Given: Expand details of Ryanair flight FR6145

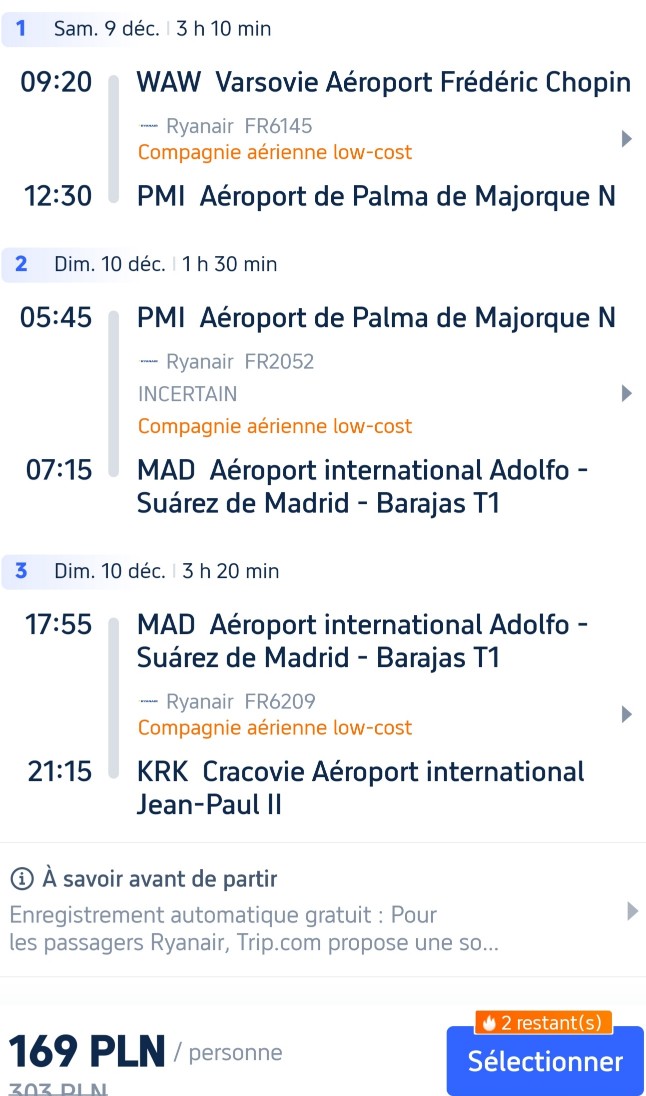Looking at the screenshot, I should (x=627, y=139).
